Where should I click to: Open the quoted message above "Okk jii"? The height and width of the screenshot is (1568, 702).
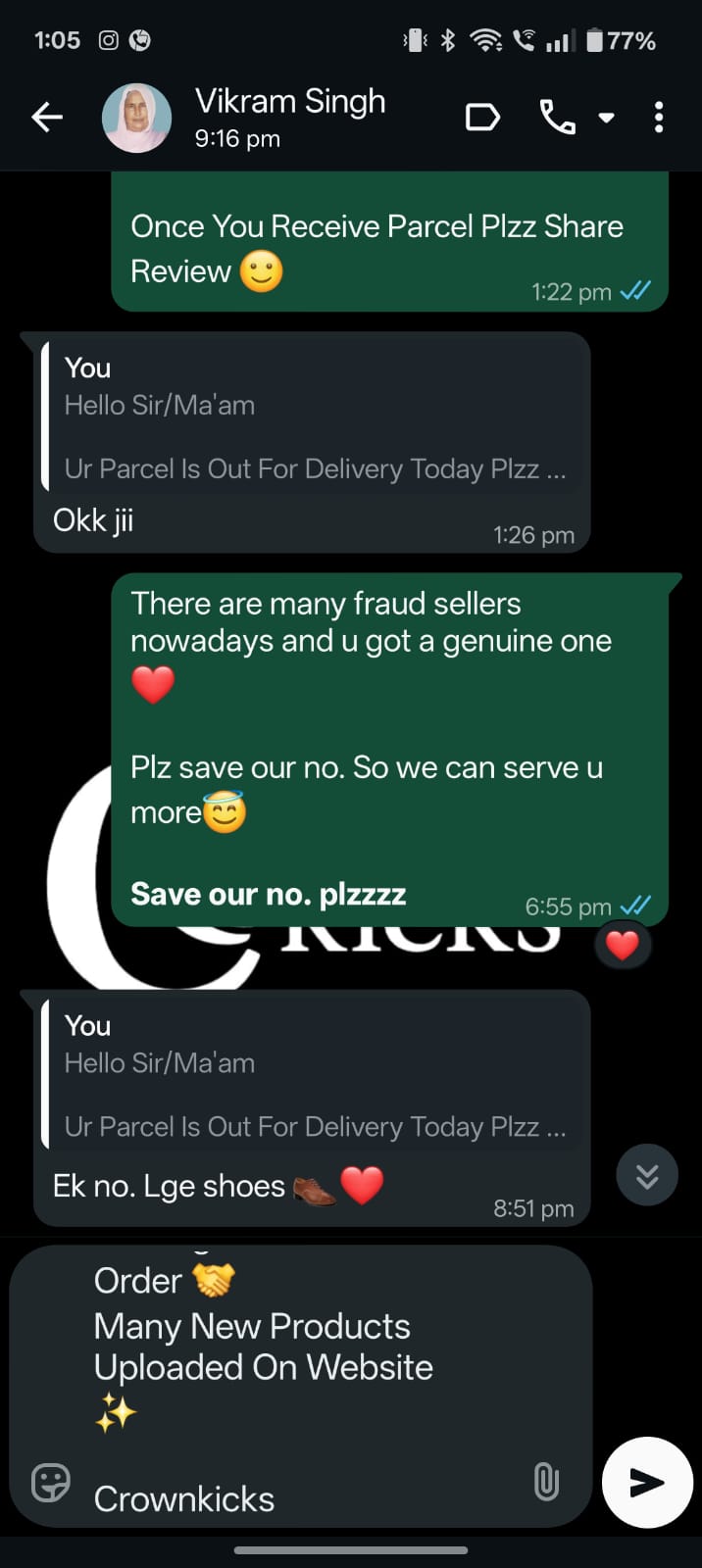click(314, 418)
